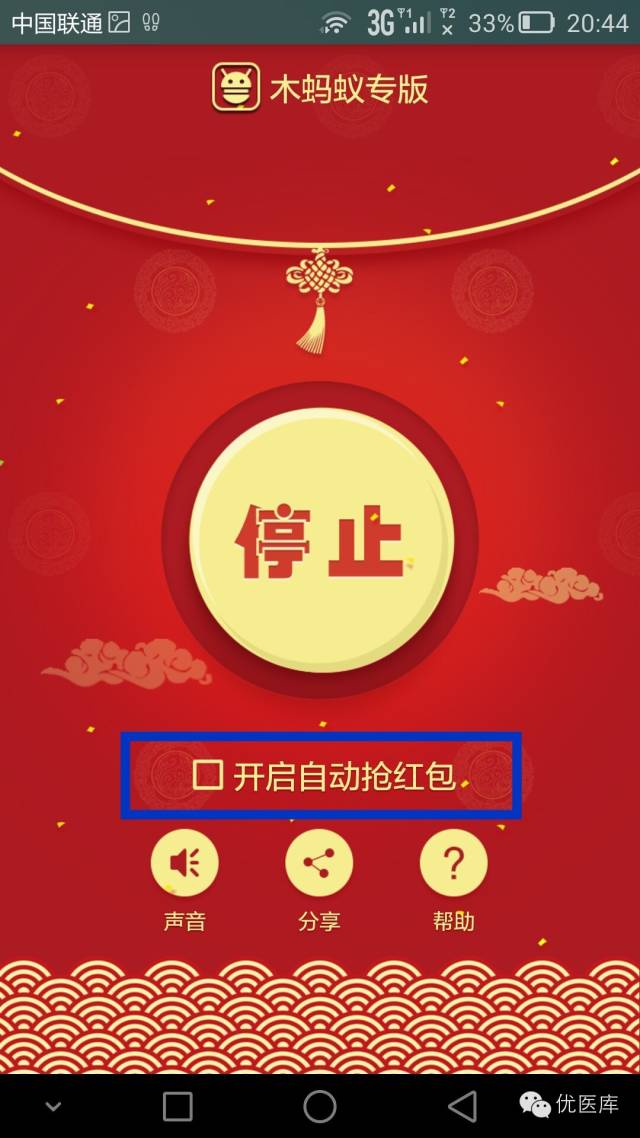
Task: Hide the navigation bar with the chevron
Action: pos(53,1106)
